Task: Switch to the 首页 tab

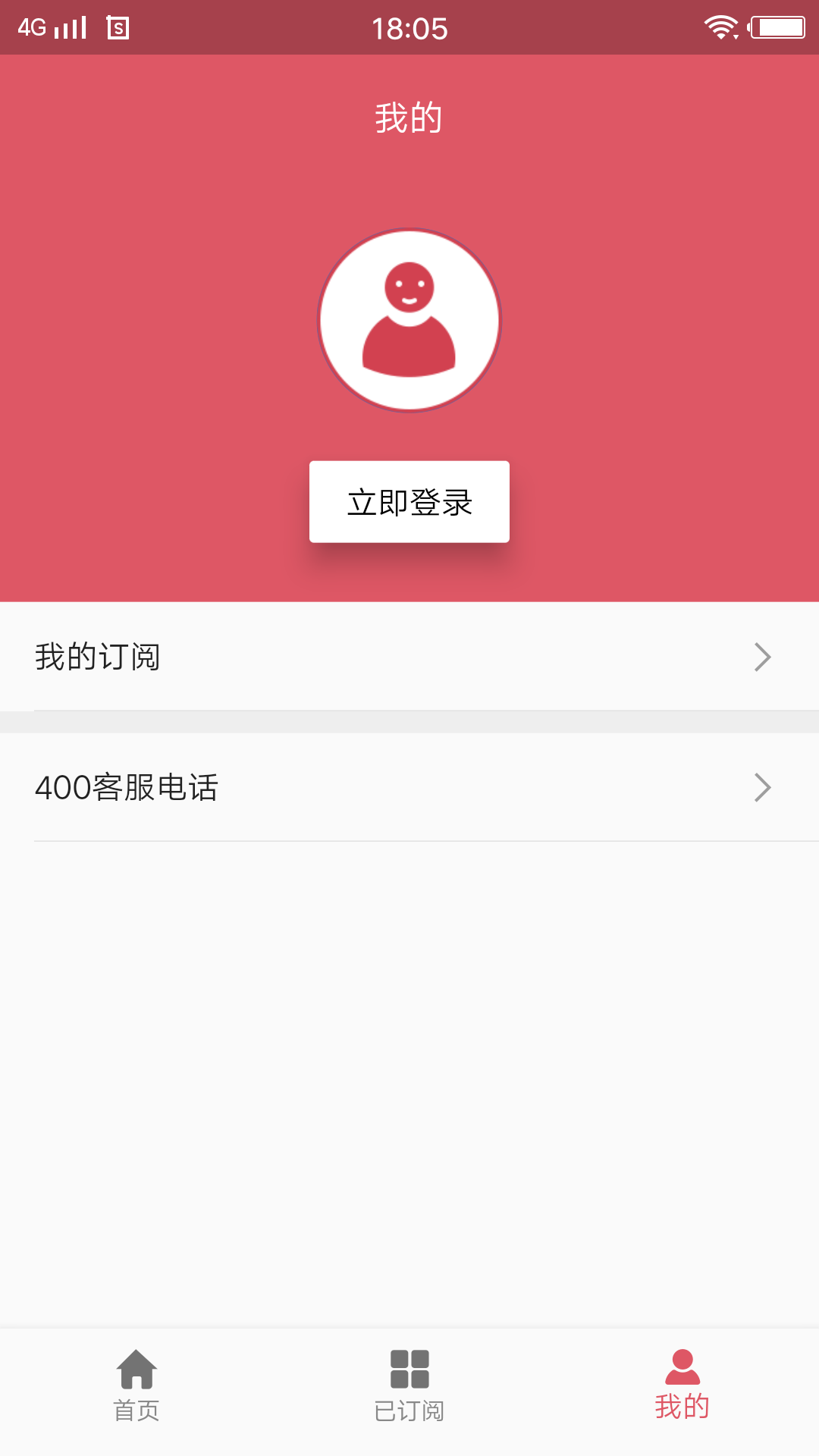Action: 136,1385
